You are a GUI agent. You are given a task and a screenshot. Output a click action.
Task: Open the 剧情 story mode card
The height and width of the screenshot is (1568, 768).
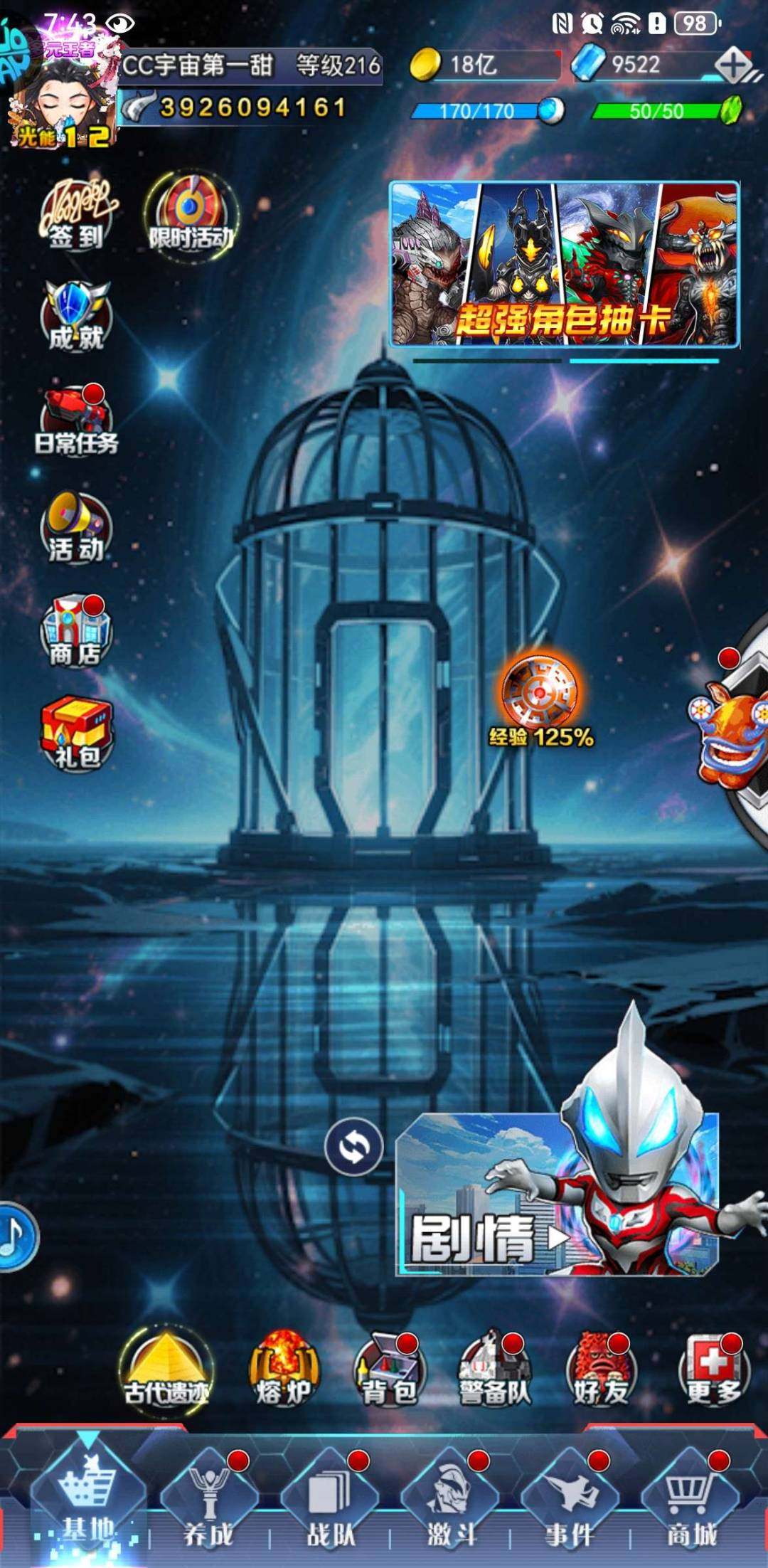[x=558, y=1195]
